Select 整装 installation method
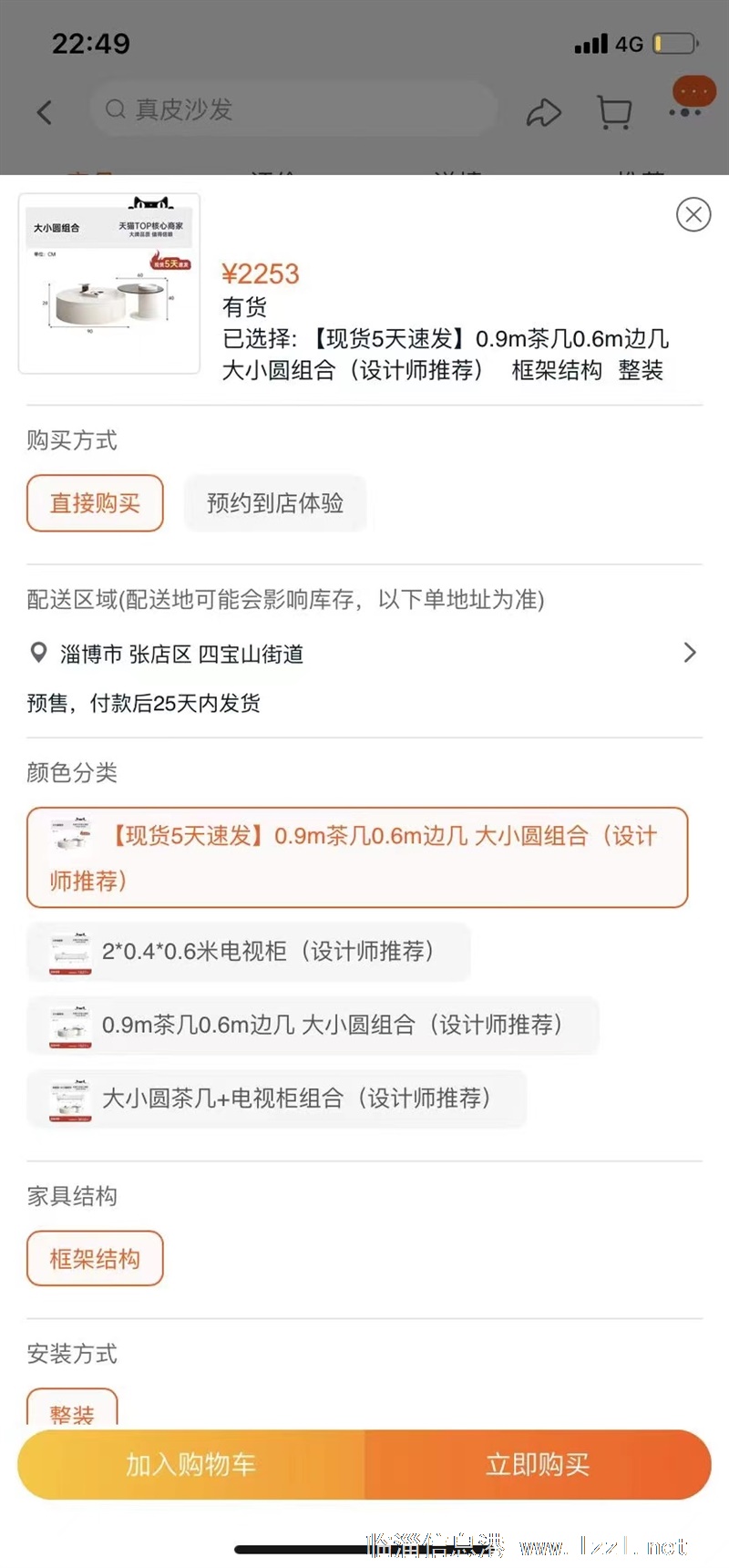Image resolution: width=729 pixels, height=1568 pixels. [x=72, y=1409]
